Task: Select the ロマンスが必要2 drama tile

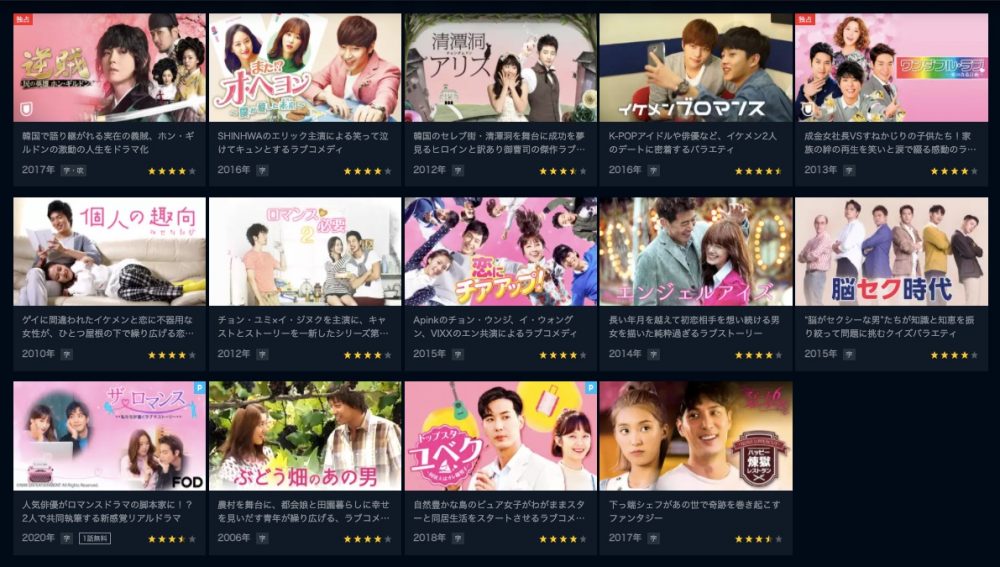Action: coord(305,252)
